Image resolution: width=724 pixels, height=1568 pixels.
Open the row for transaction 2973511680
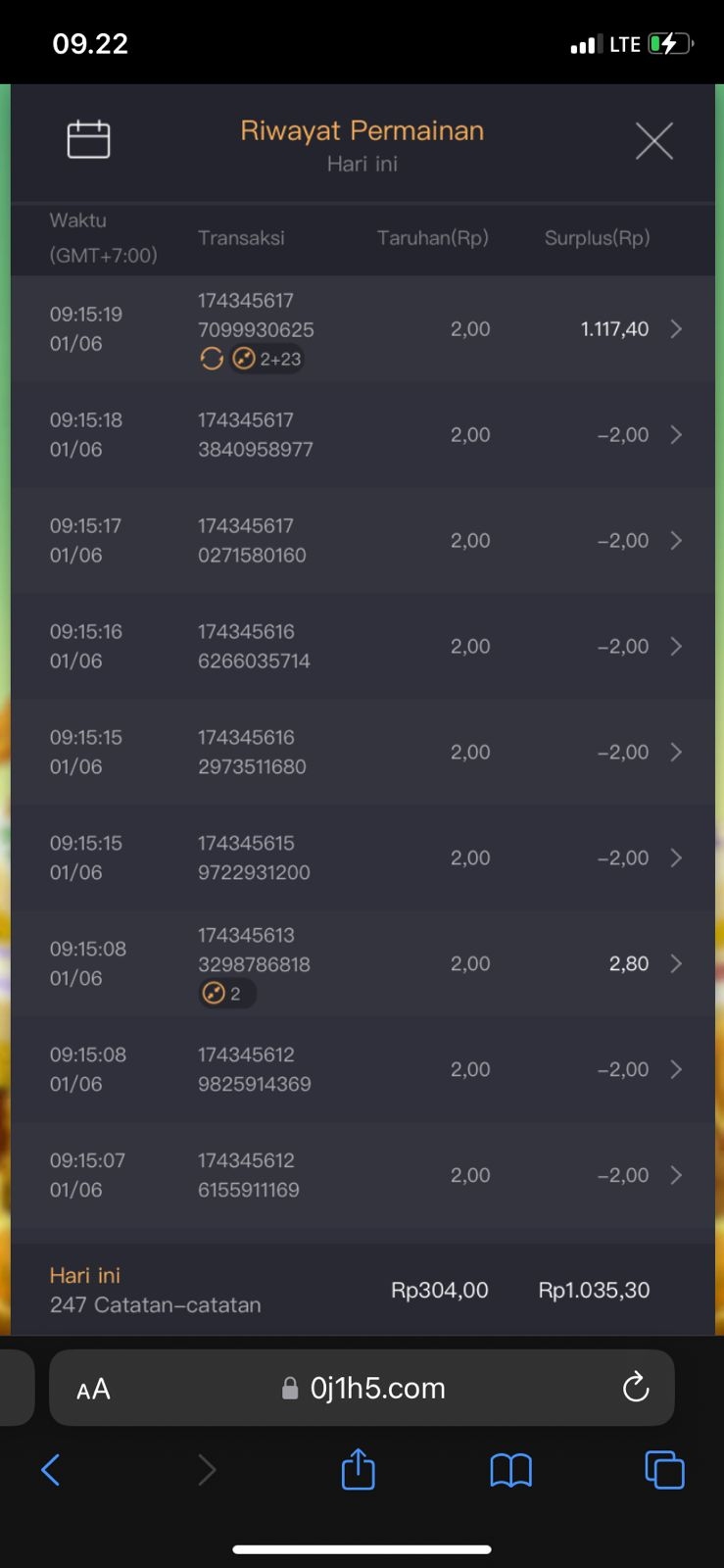coord(362,753)
